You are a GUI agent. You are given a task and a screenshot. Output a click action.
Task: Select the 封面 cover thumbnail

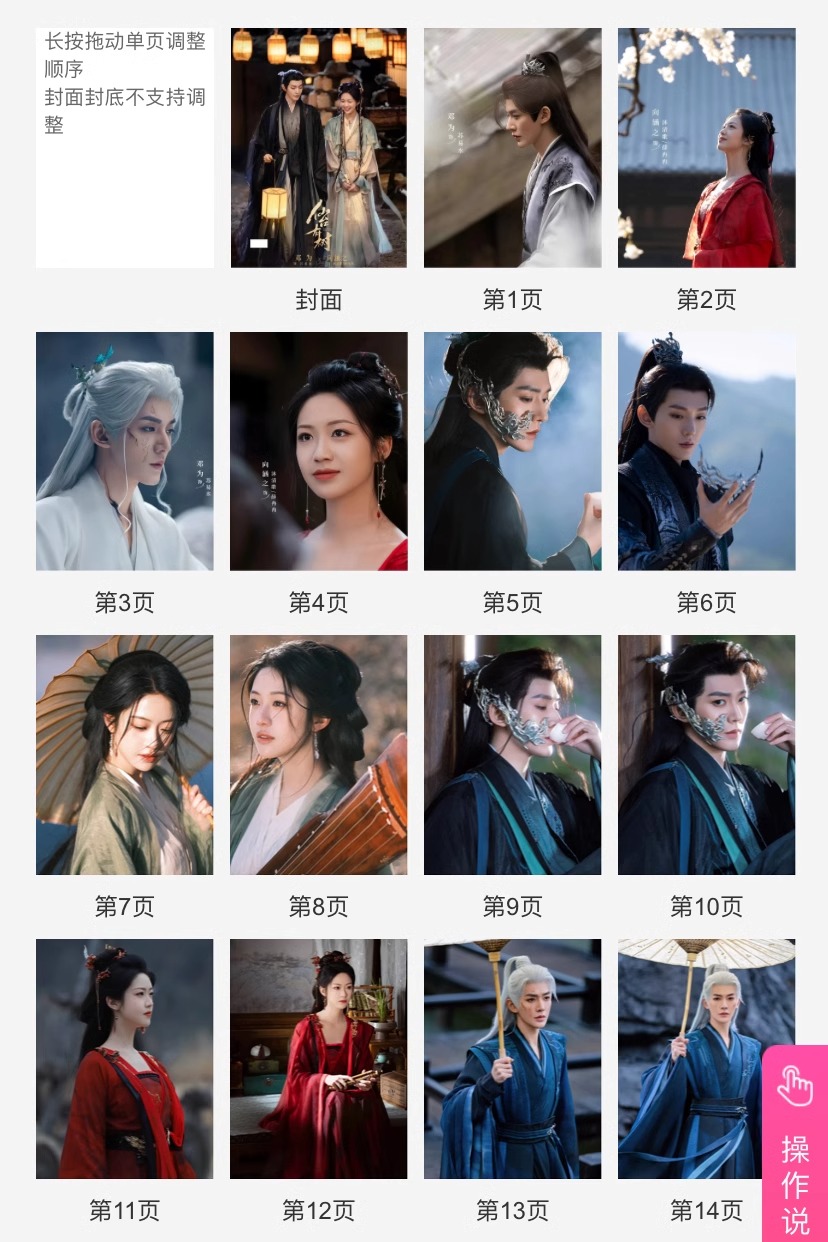[x=318, y=147]
